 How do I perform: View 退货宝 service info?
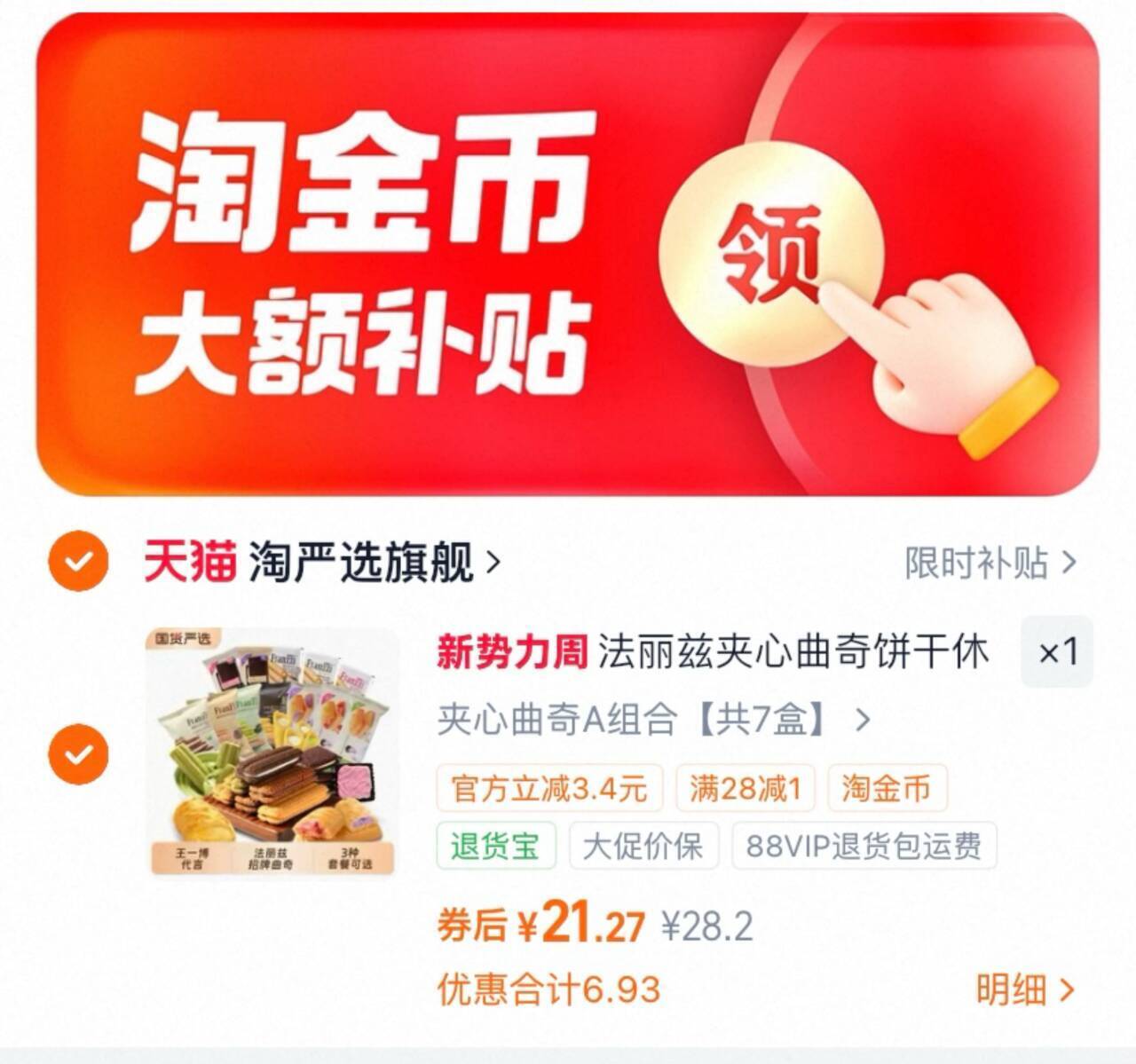pos(495,846)
